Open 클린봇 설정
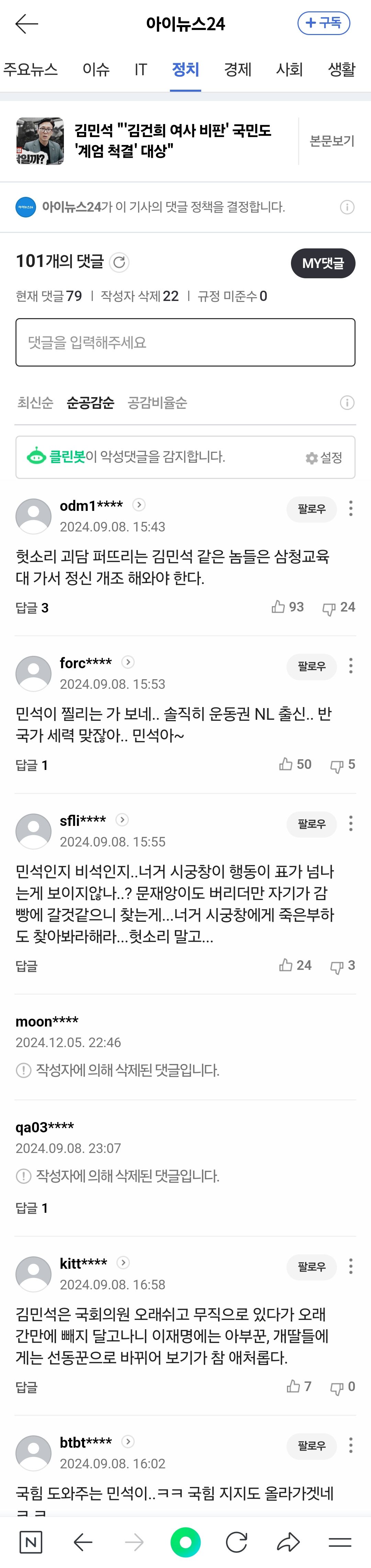This screenshot has height=1568, width=371. point(324,458)
